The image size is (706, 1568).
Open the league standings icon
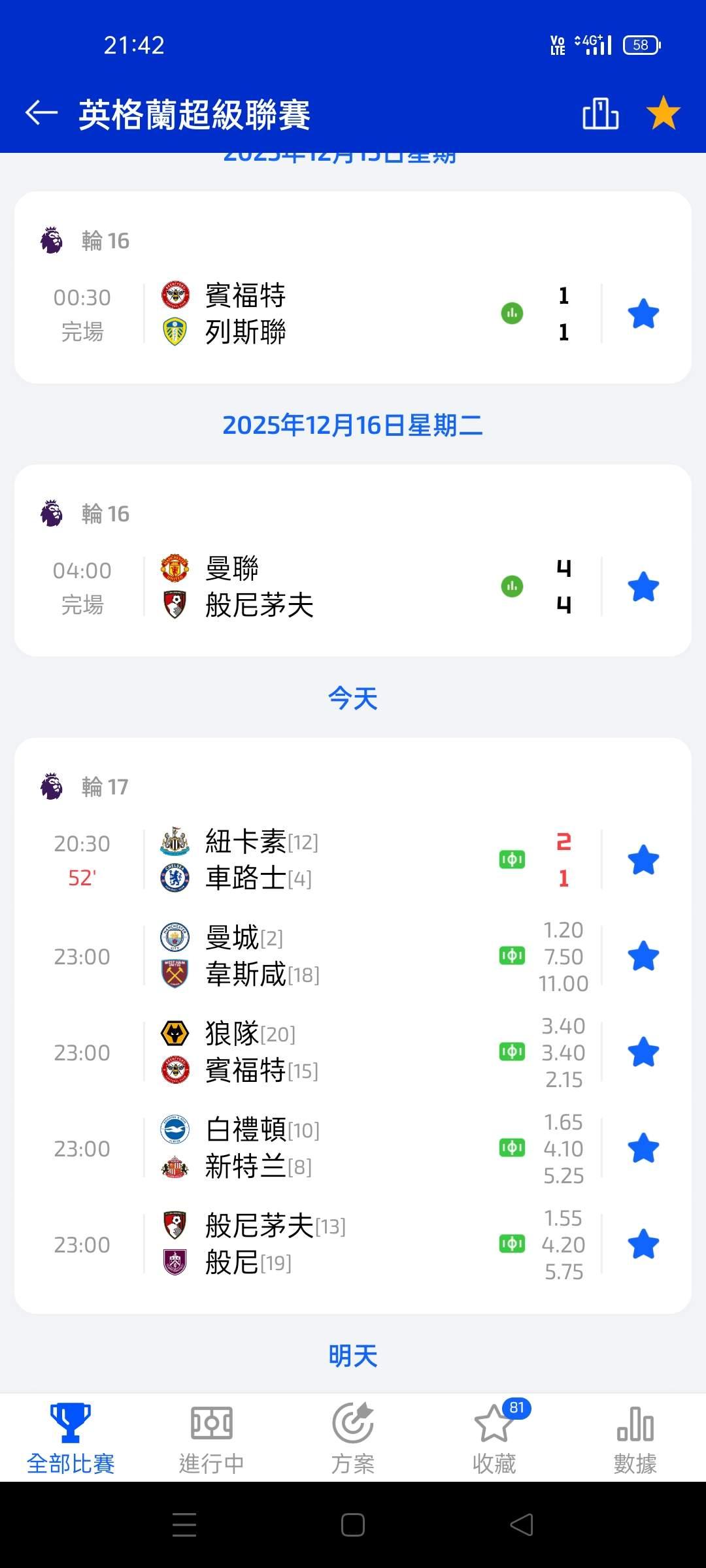600,114
